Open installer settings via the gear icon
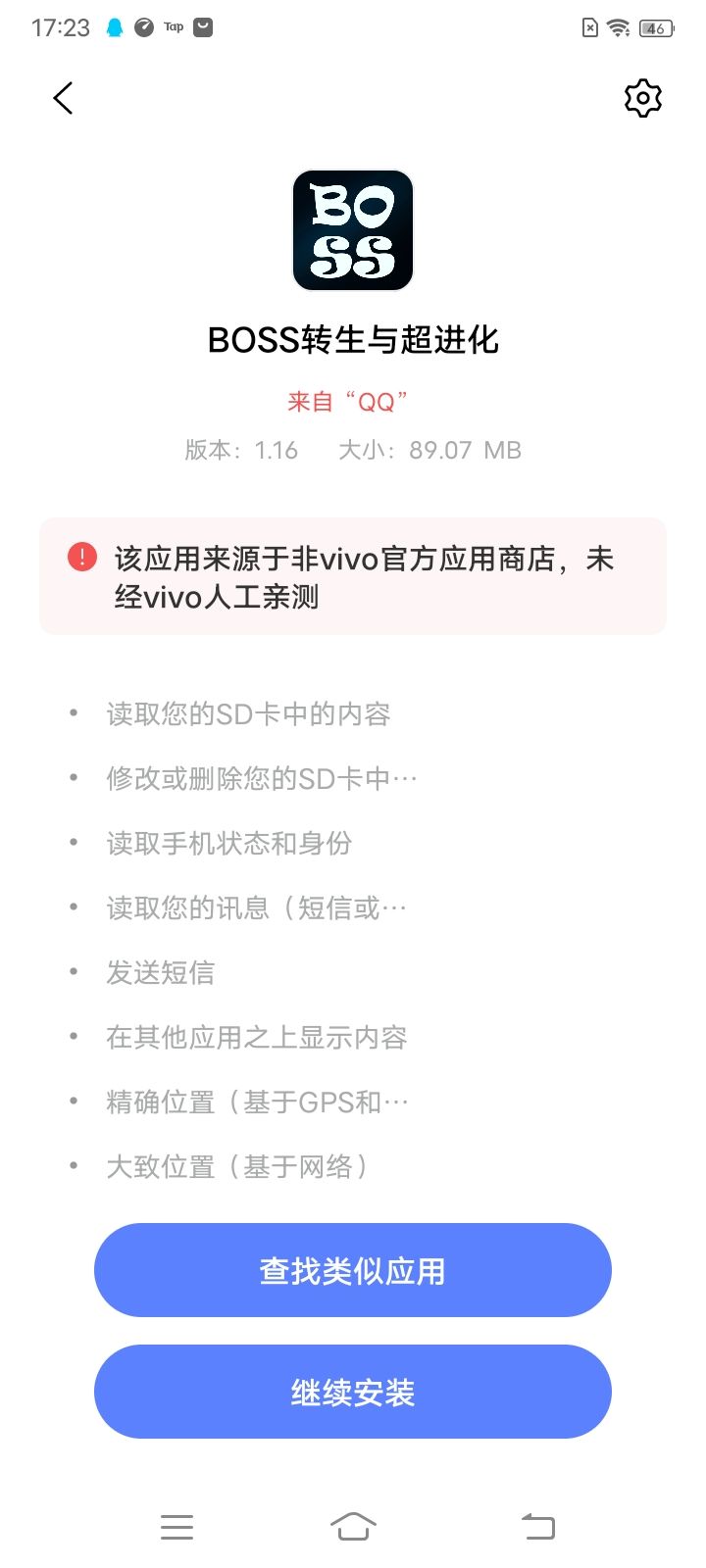This screenshot has height=1568, width=706. click(643, 98)
